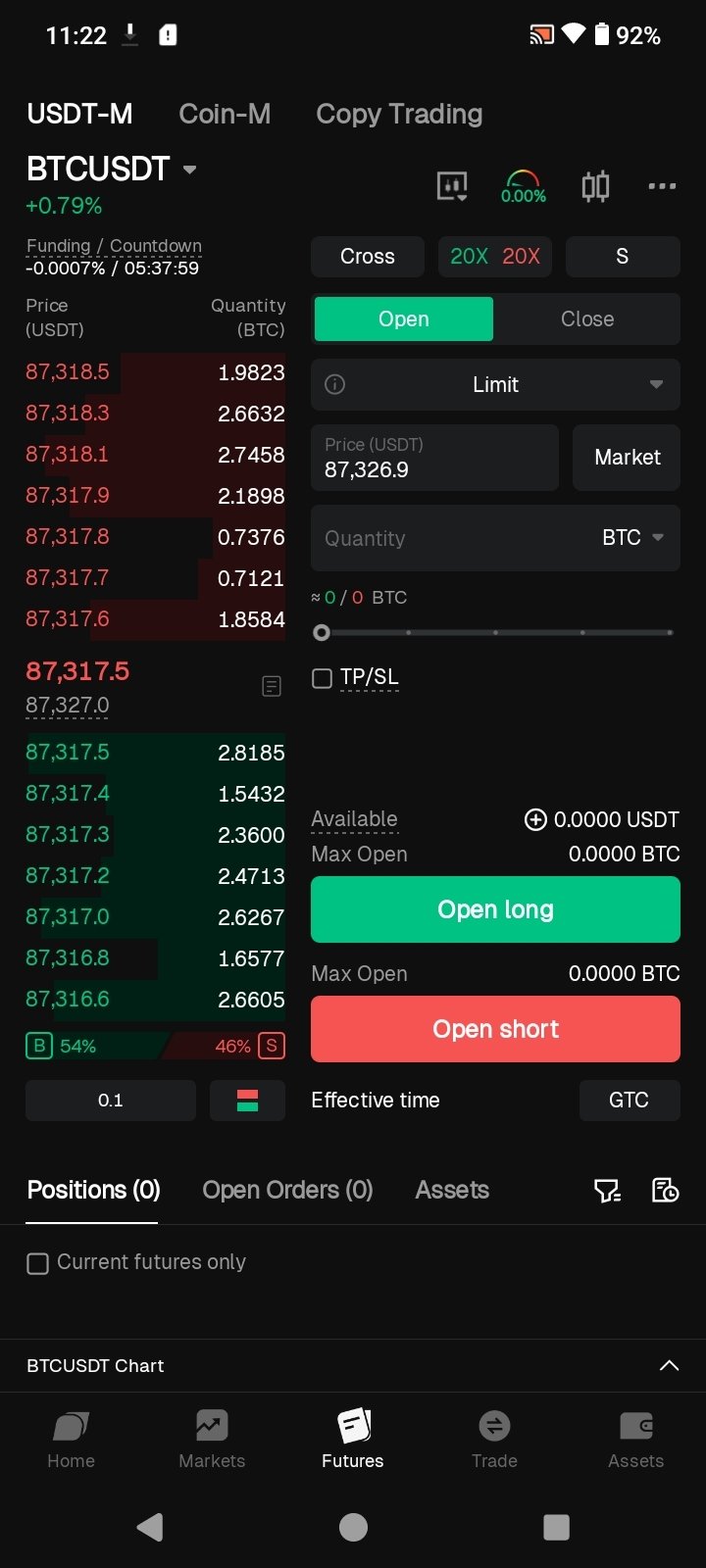
Task: Open the Limit order type dropdown
Action: [x=655, y=384]
